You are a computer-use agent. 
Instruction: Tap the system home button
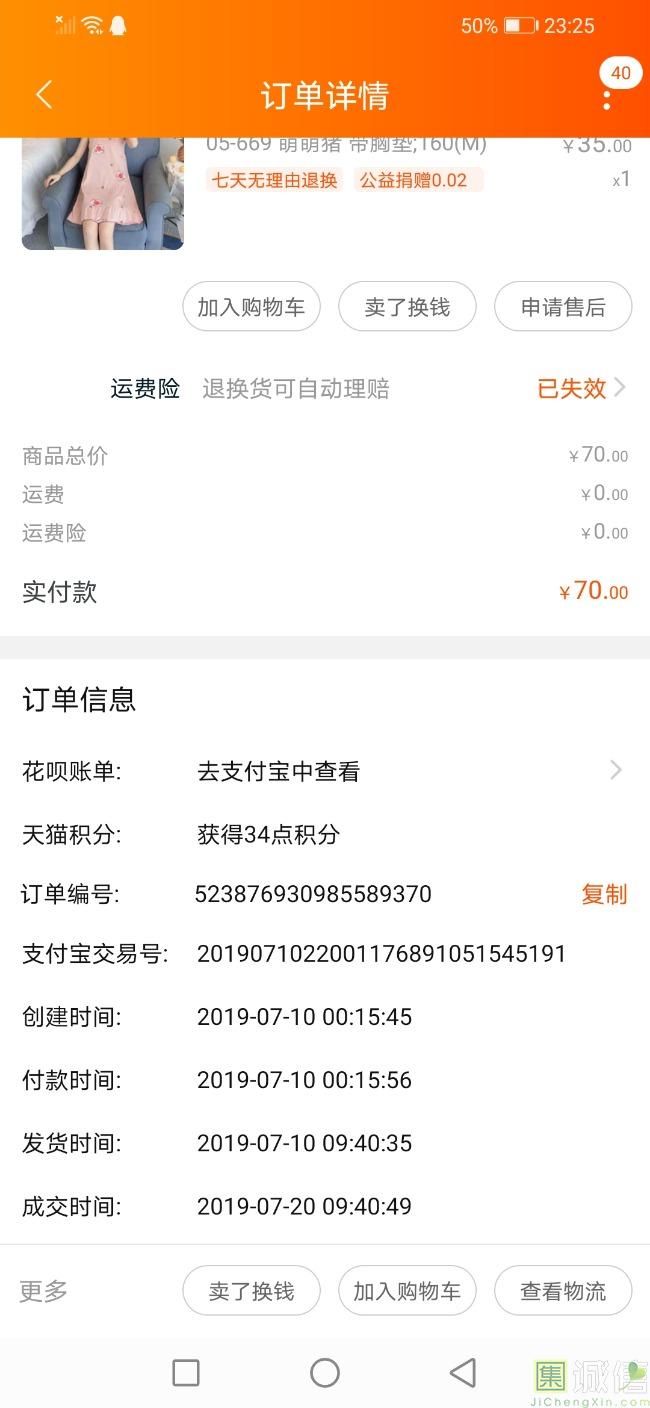pyautogui.click(x=325, y=1372)
